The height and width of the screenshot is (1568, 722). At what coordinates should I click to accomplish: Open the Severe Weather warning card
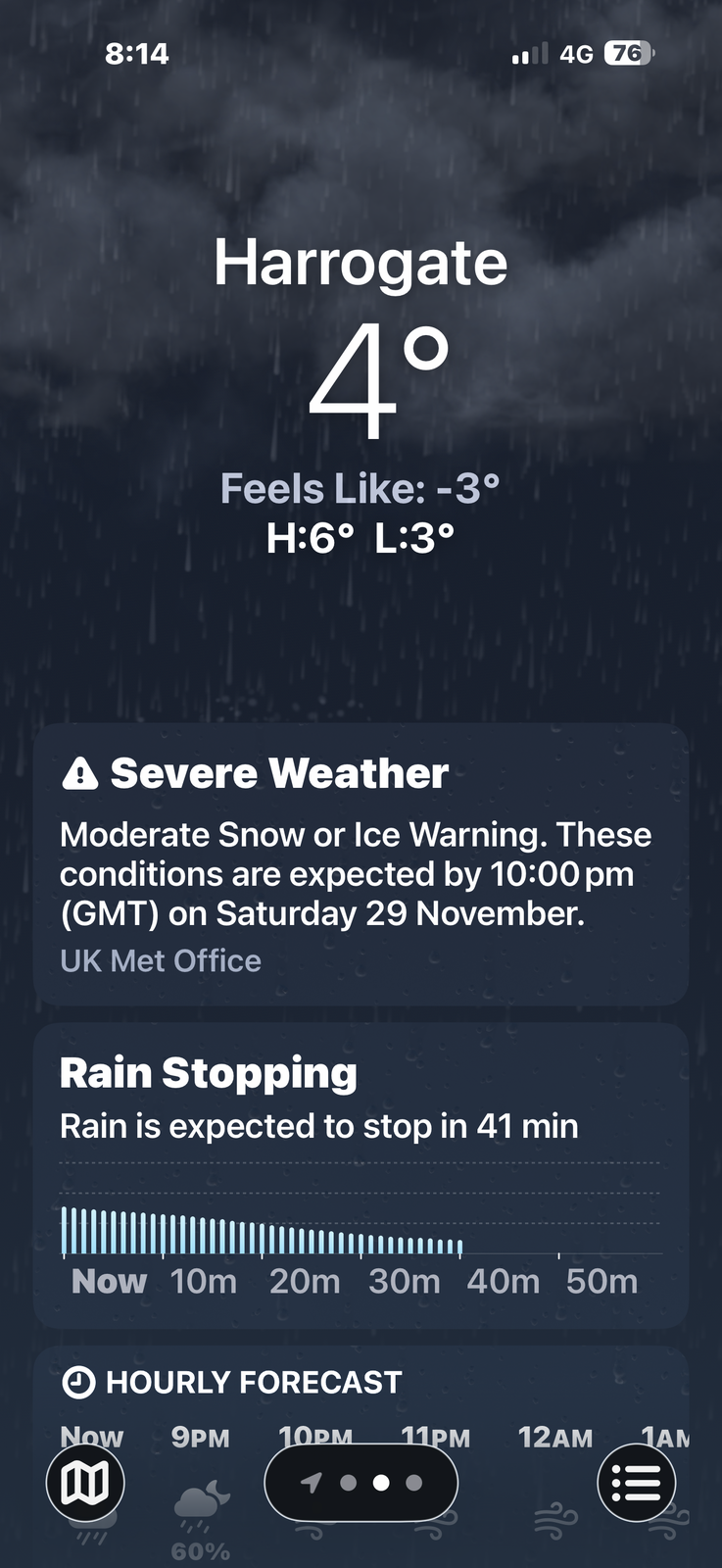(x=361, y=863)
